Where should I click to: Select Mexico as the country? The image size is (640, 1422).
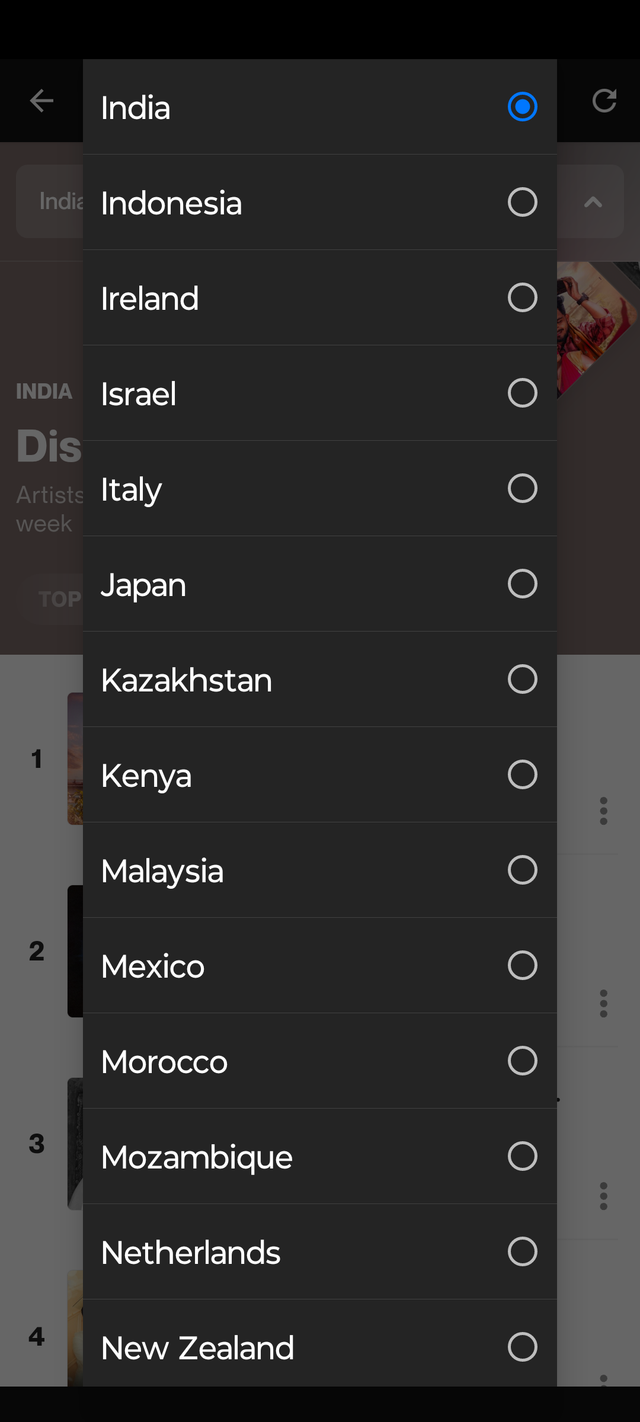click(x=320, y=965)
